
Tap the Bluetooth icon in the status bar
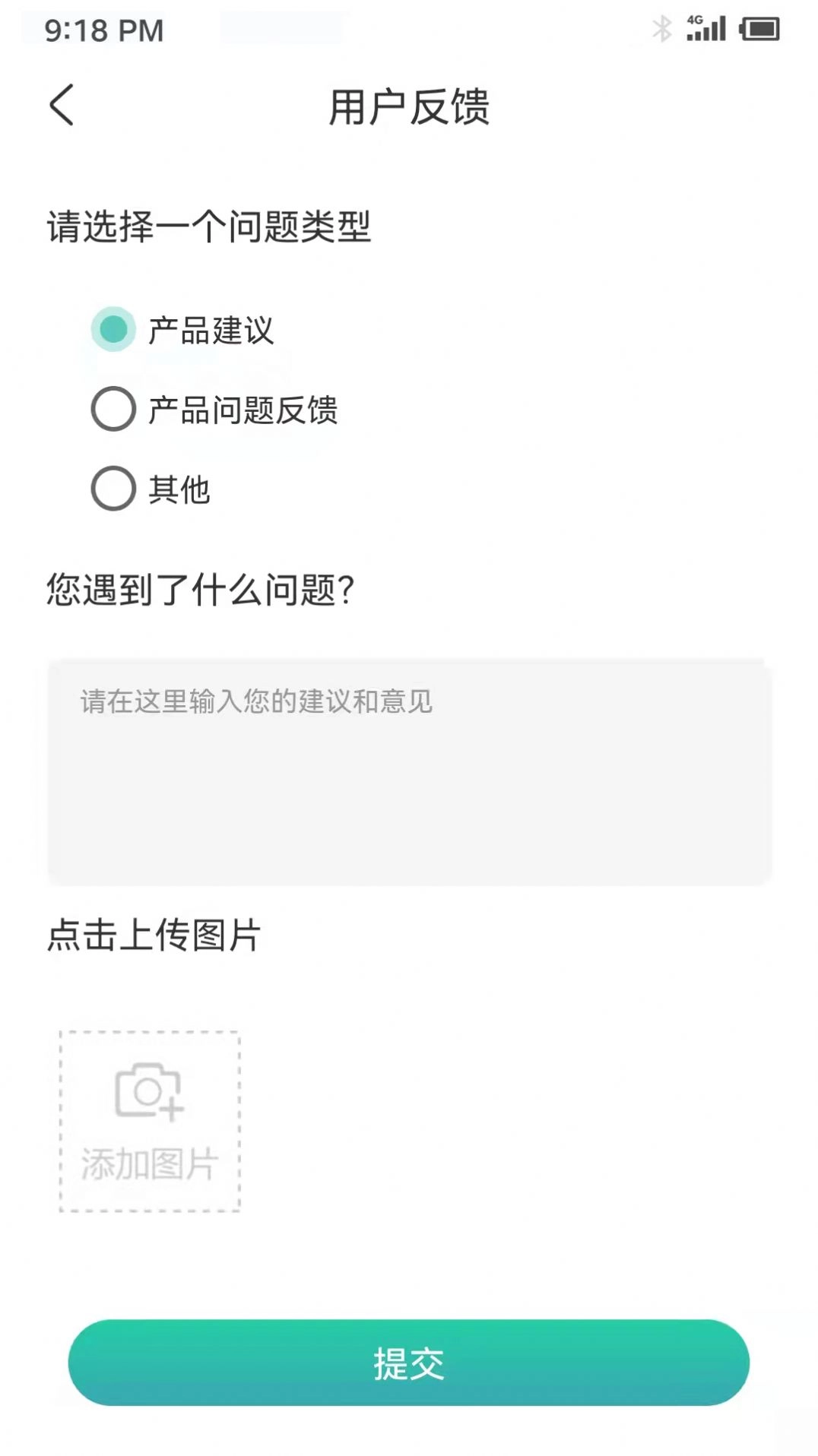coord(661,28)
